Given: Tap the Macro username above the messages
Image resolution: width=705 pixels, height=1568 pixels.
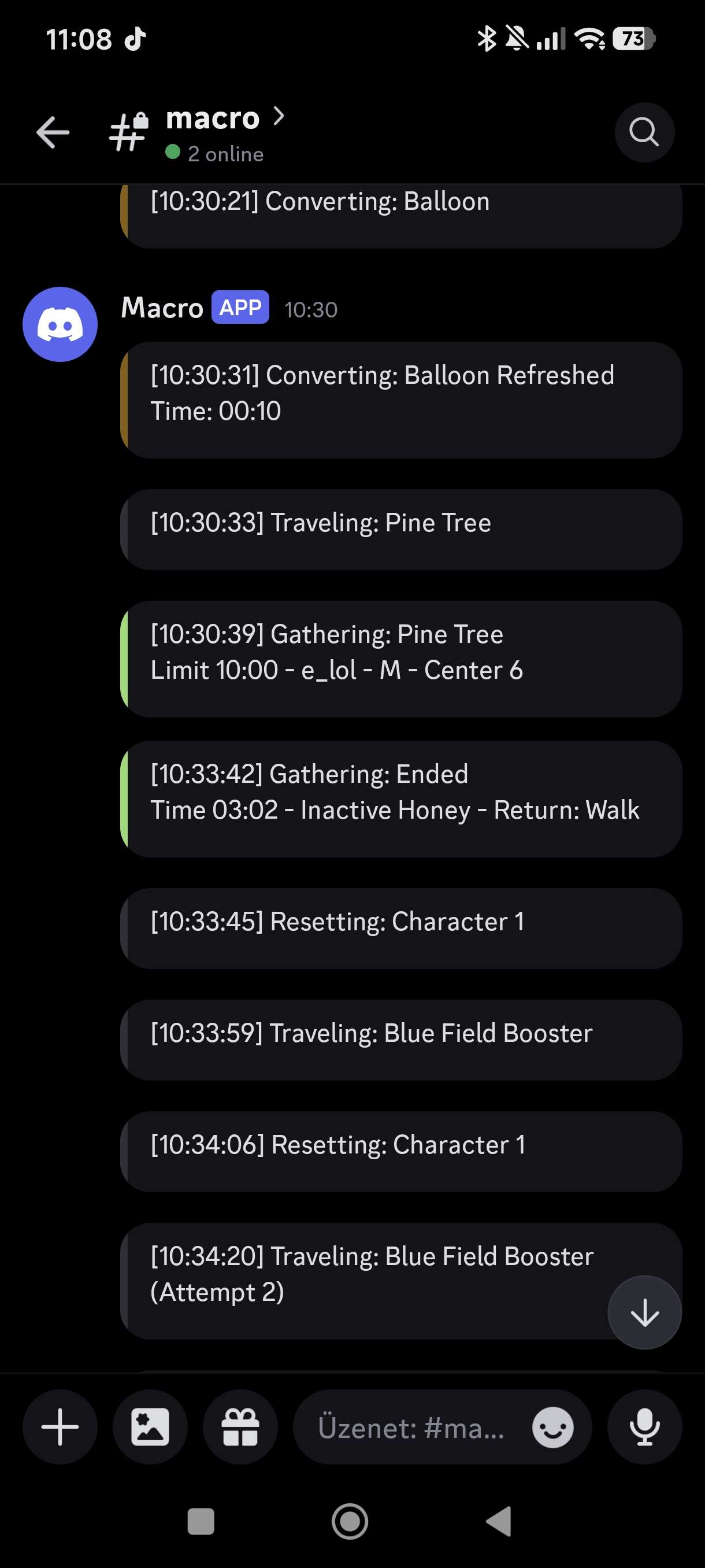Looking at the screenshot, I should click(161, 308).
